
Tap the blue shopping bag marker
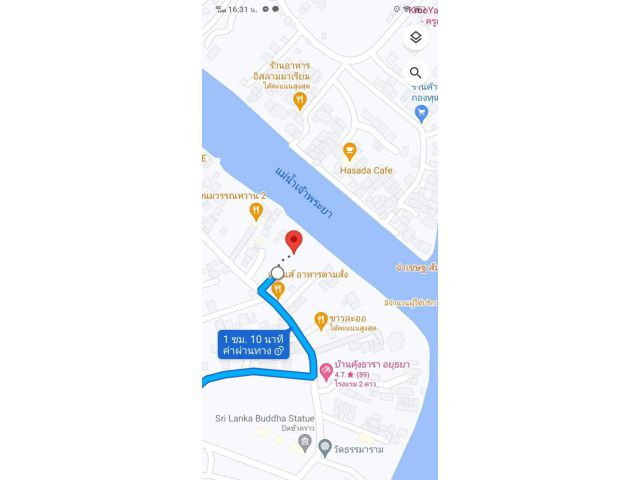coord(421,112)
